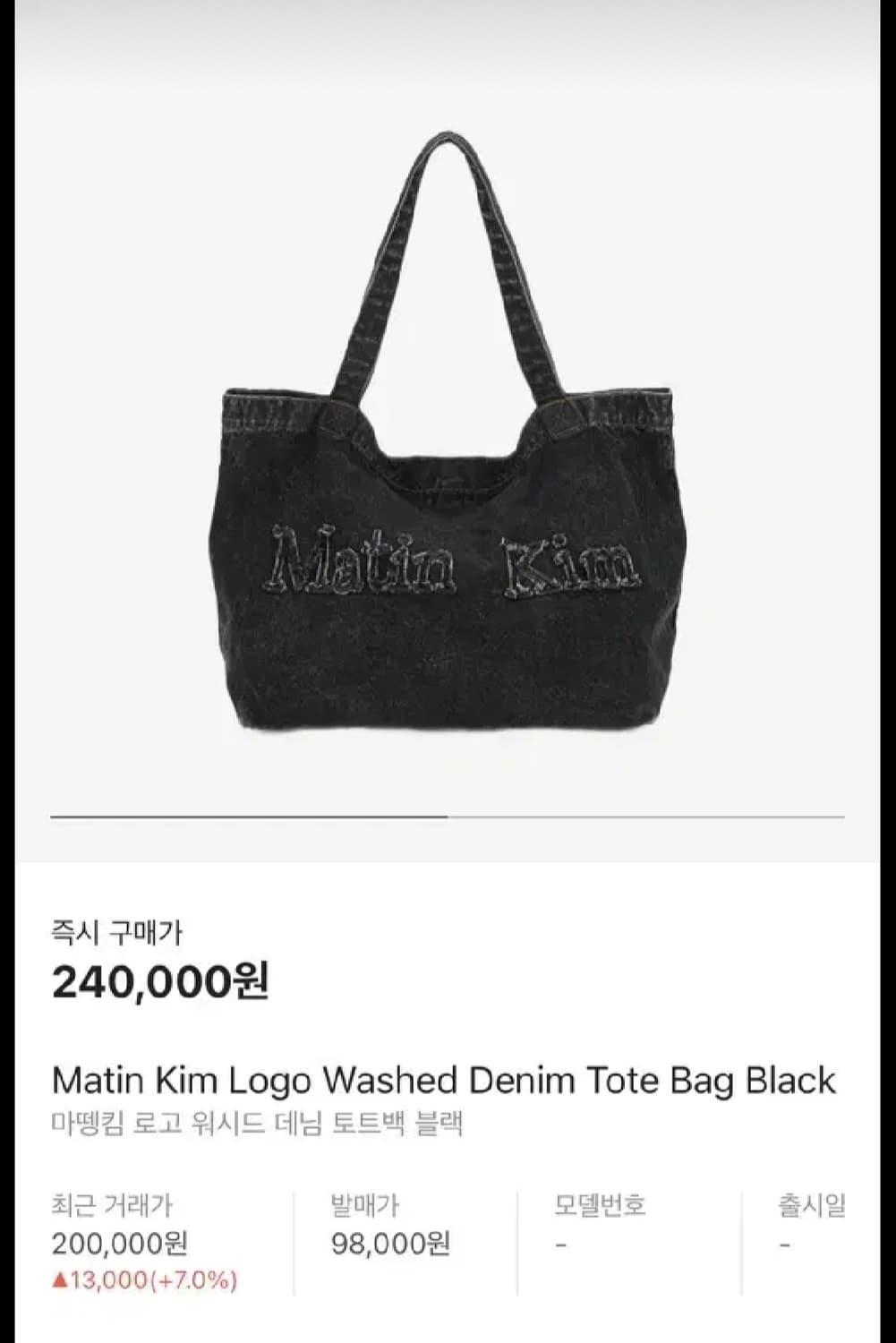
Task: Click the red upward triangle price arrow
Action: [x=61, y=1282]
